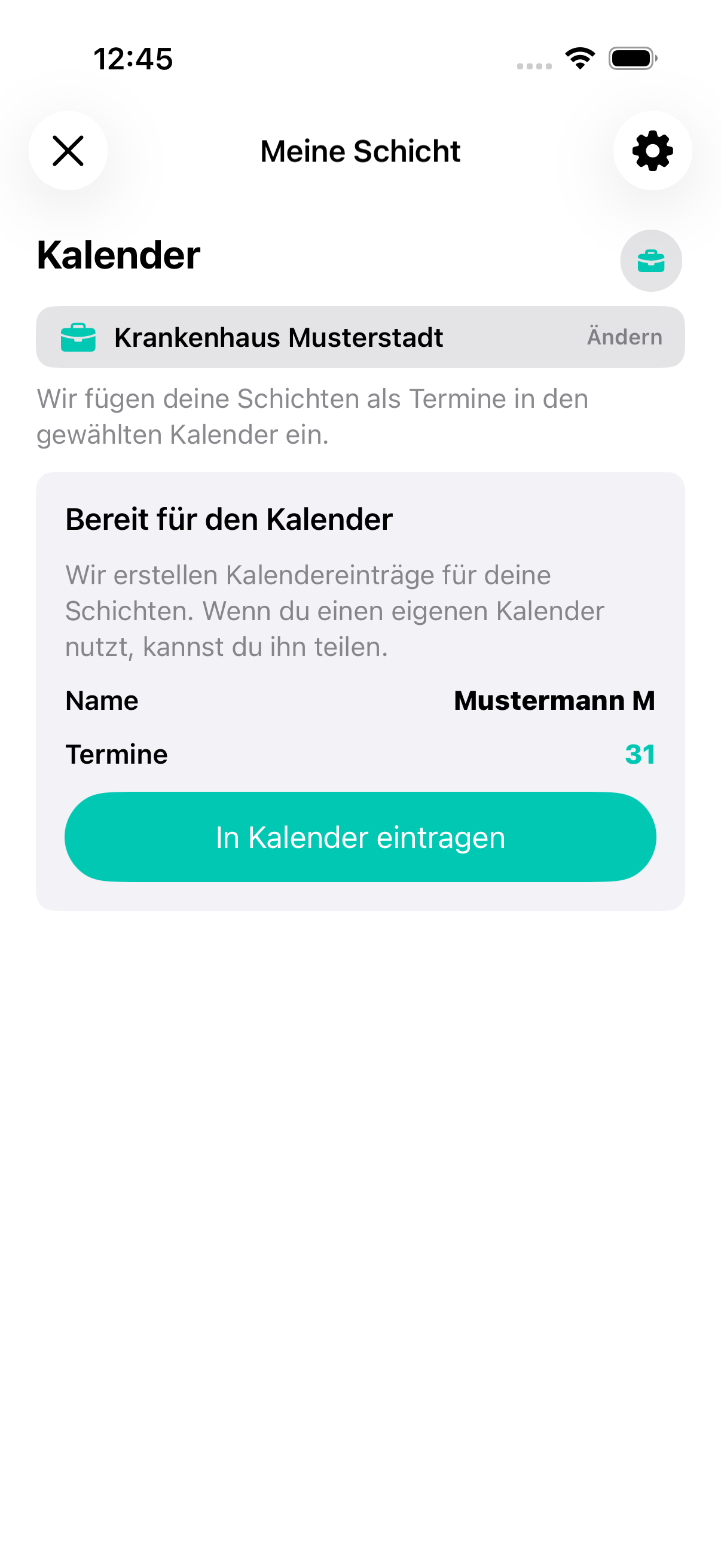Image resolution: width=721 pixels, height=1568 pixels.
Task: Tap the Termine label in the card
Action: [116, 754]
